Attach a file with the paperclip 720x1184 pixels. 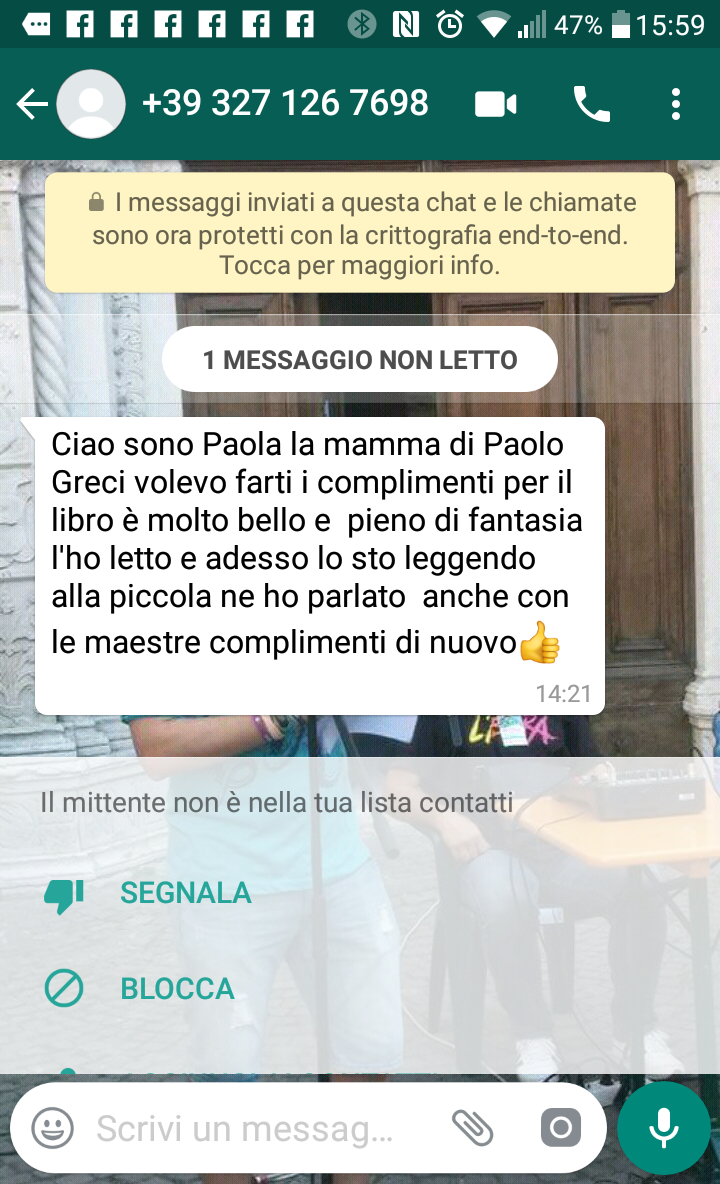coord(473,1129)
